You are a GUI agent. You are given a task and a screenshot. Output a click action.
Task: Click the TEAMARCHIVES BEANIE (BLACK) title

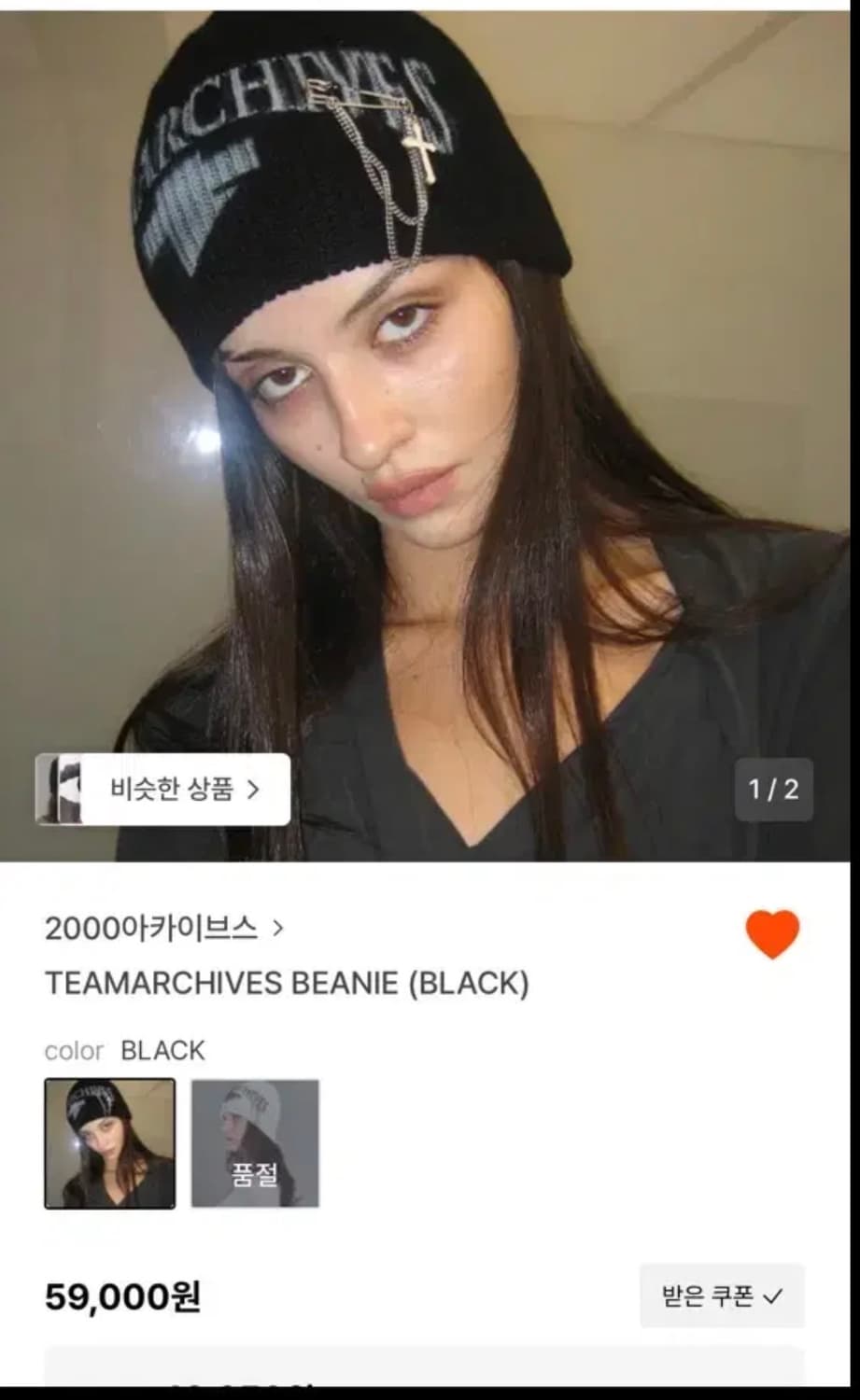(x=287, y=981)
